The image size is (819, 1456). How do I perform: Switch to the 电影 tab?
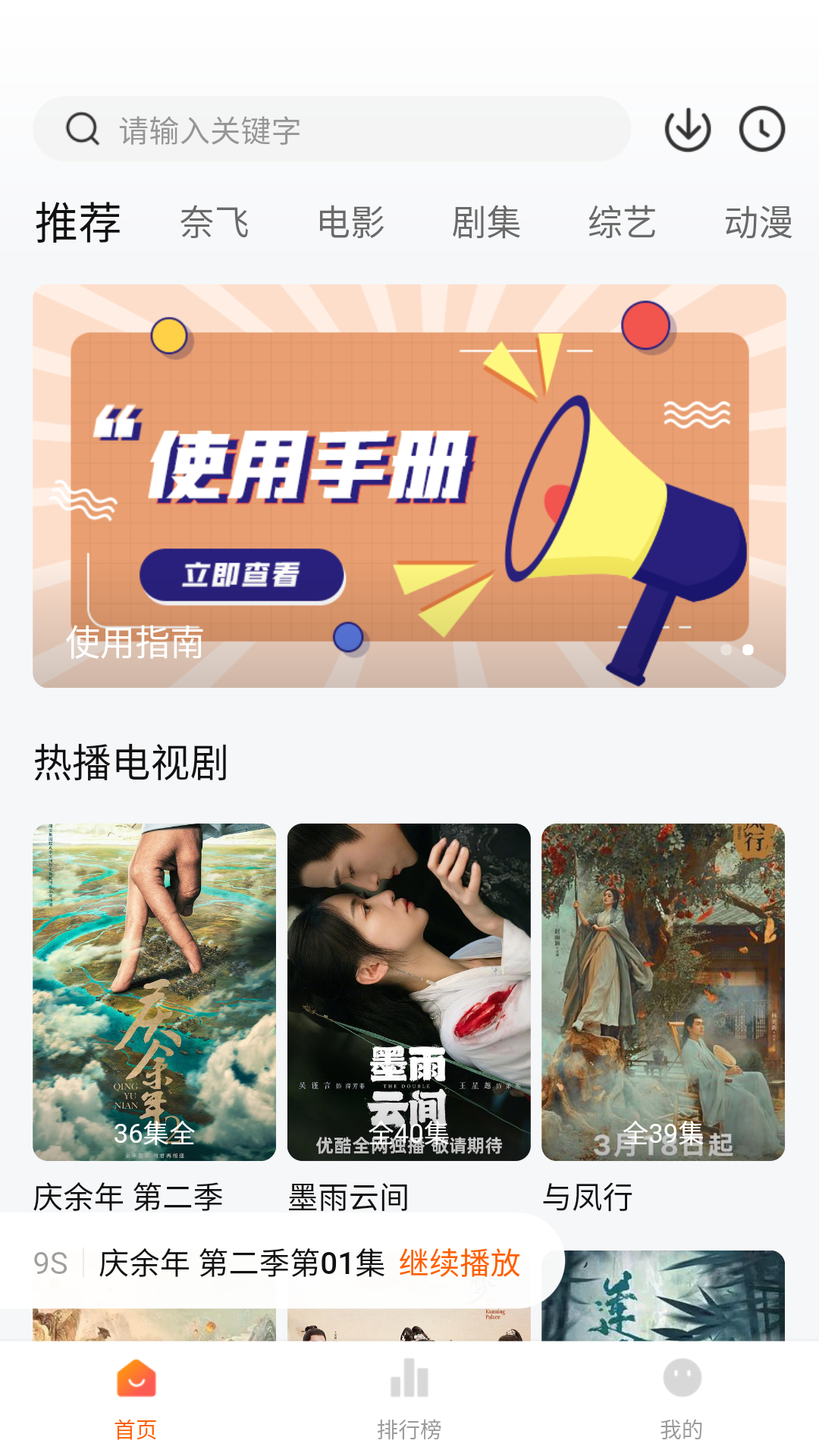pyautogui.click(x=350, y=223)
